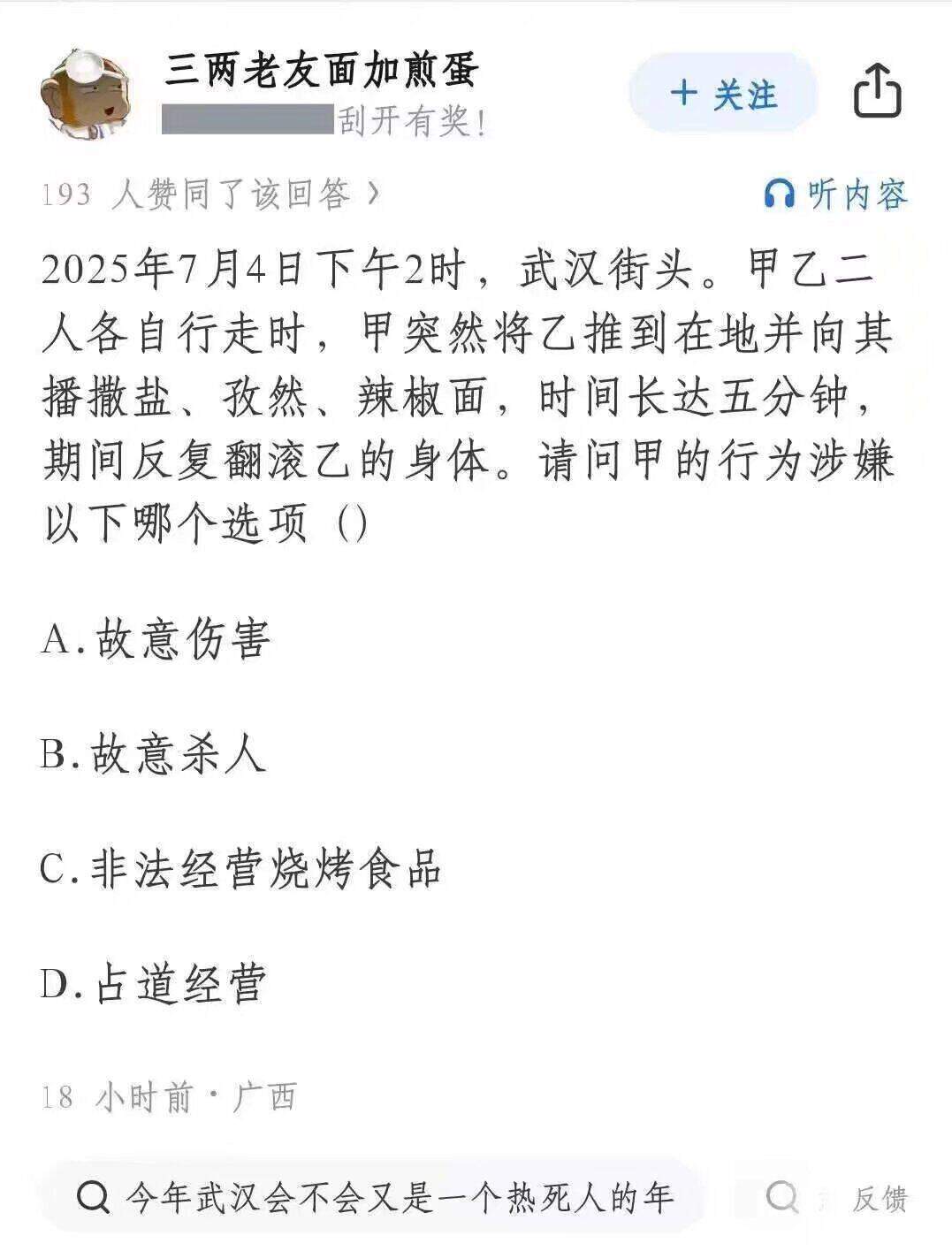Tap the 反馈 feedback option
The image size is (952, 1251).
880,1200
